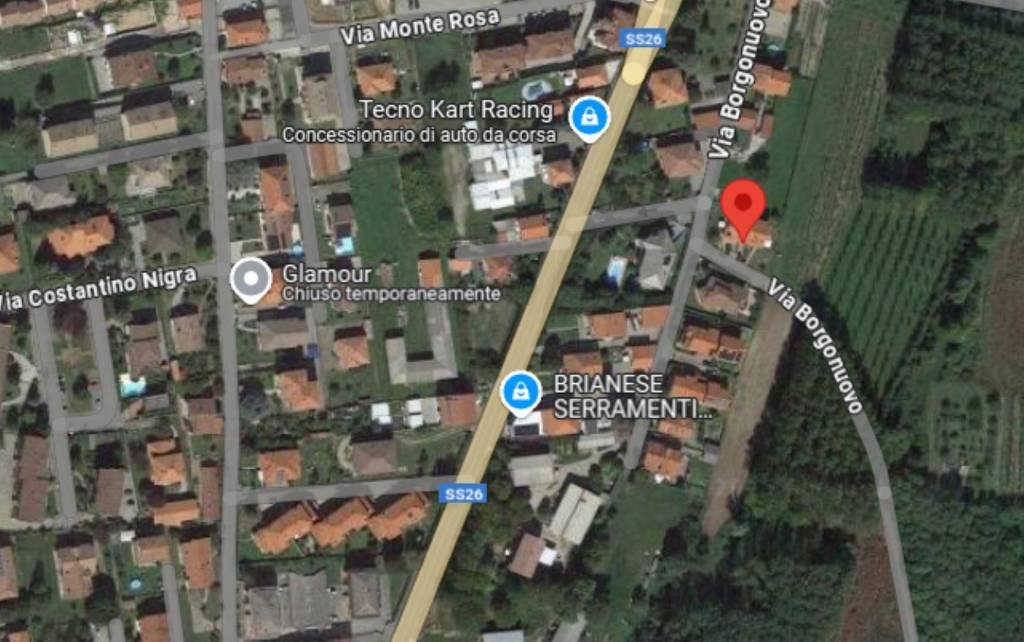Screen dimensions: 1024x642
Task: Open the Tecno Kart Racing place marker
Action: pos(590,120)
